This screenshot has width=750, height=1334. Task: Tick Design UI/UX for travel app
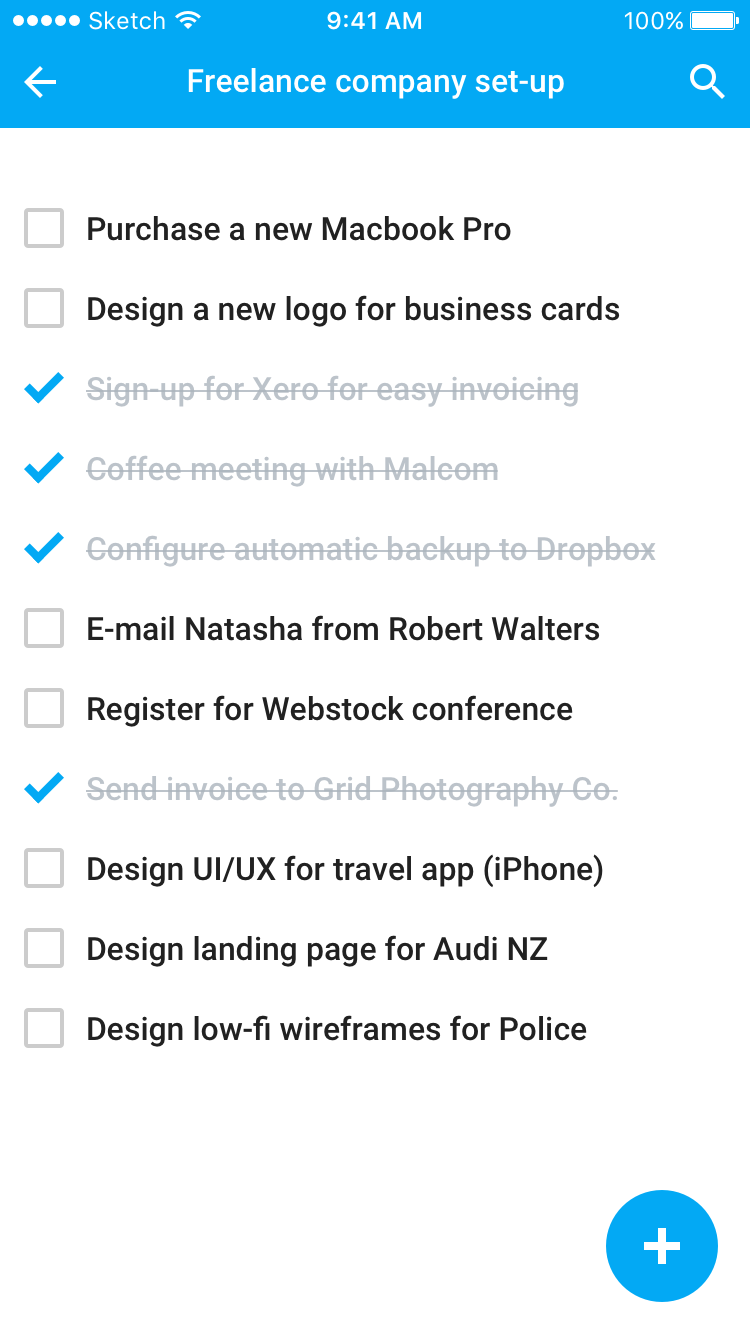(44, 869)
